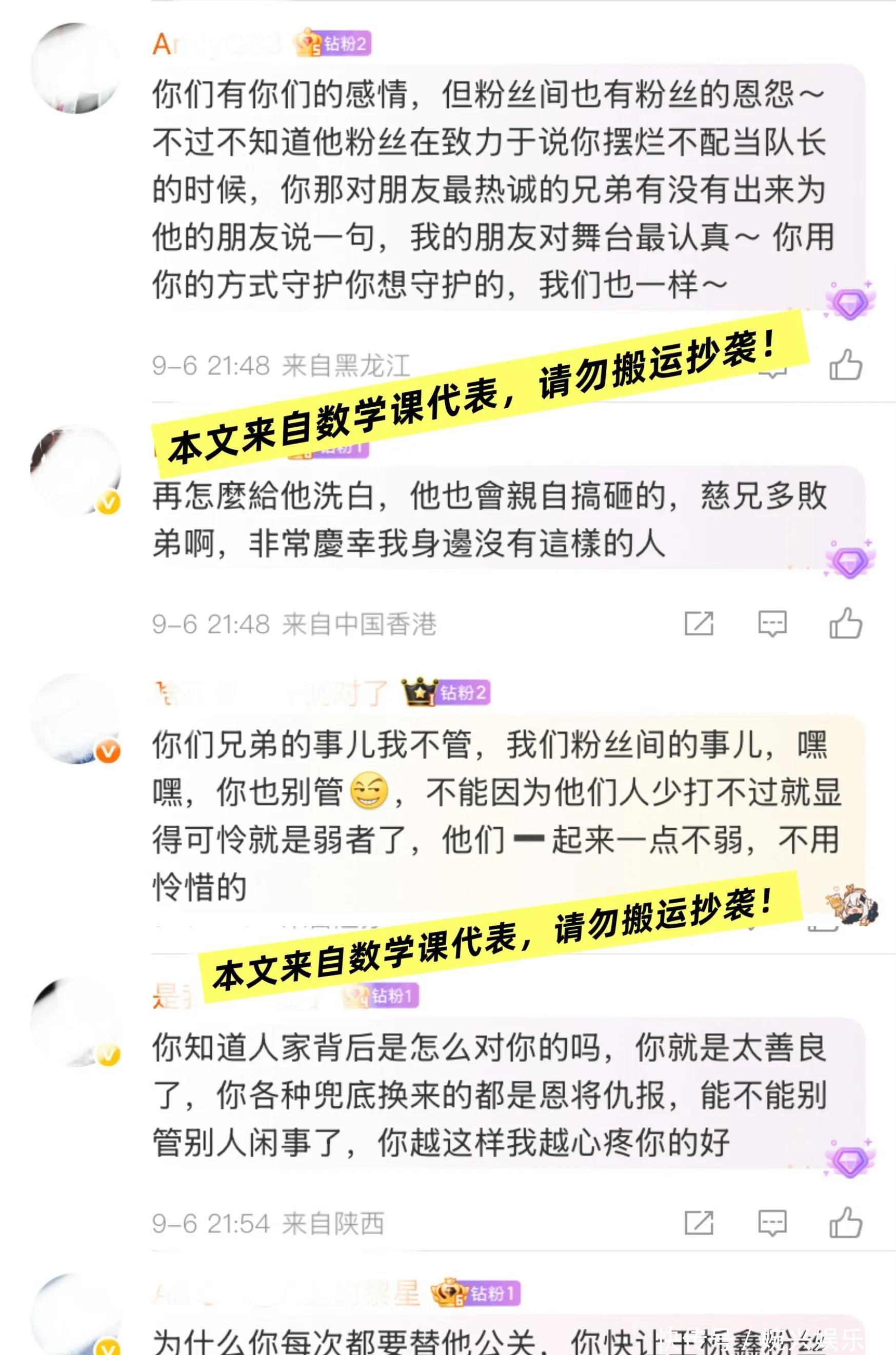The image size is (896, 1355).
Task: Open avatar of the 你也别管 commenter
Action: [x=75, y=719]
